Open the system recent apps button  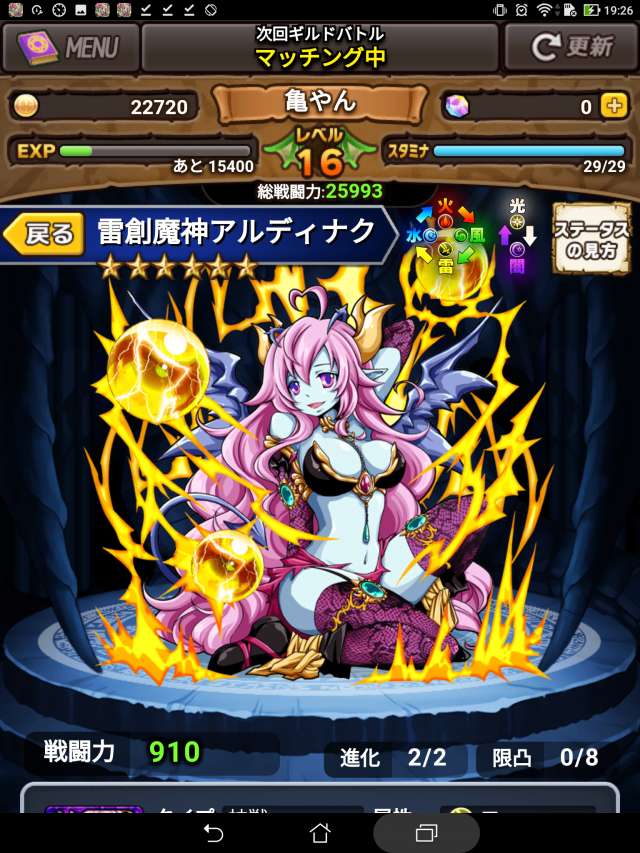[427, 832]
